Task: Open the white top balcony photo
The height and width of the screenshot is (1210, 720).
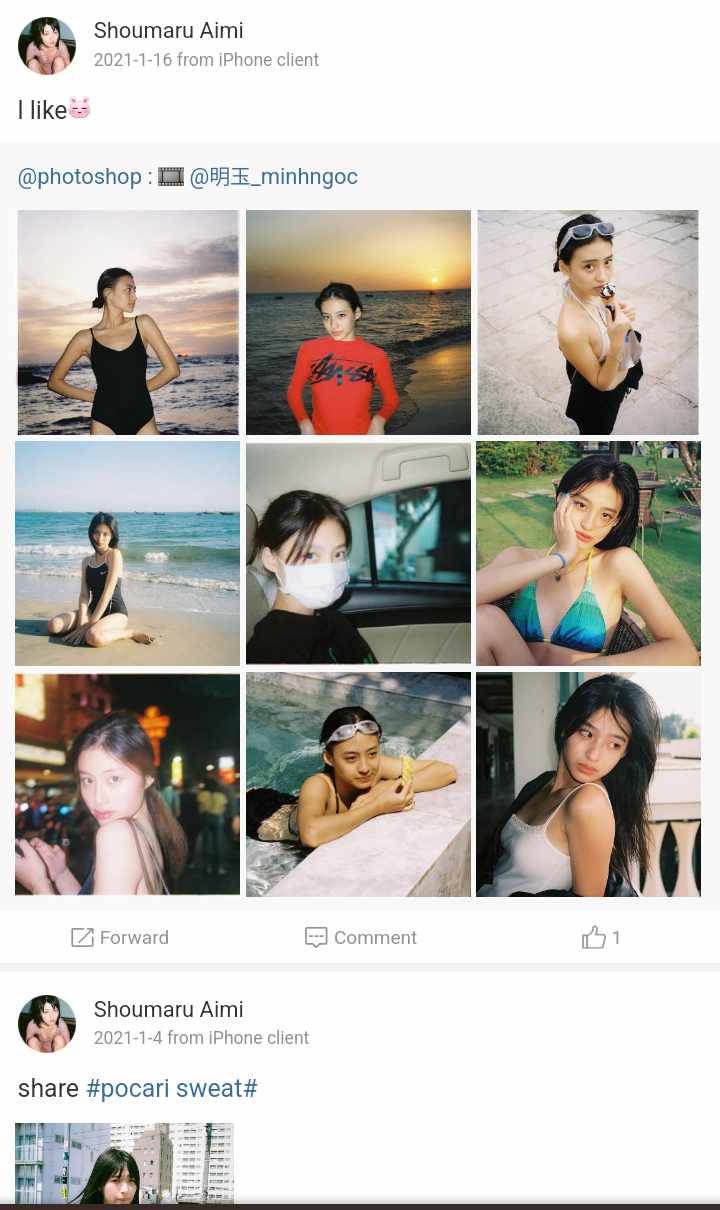Action: [x=588, y=784]
